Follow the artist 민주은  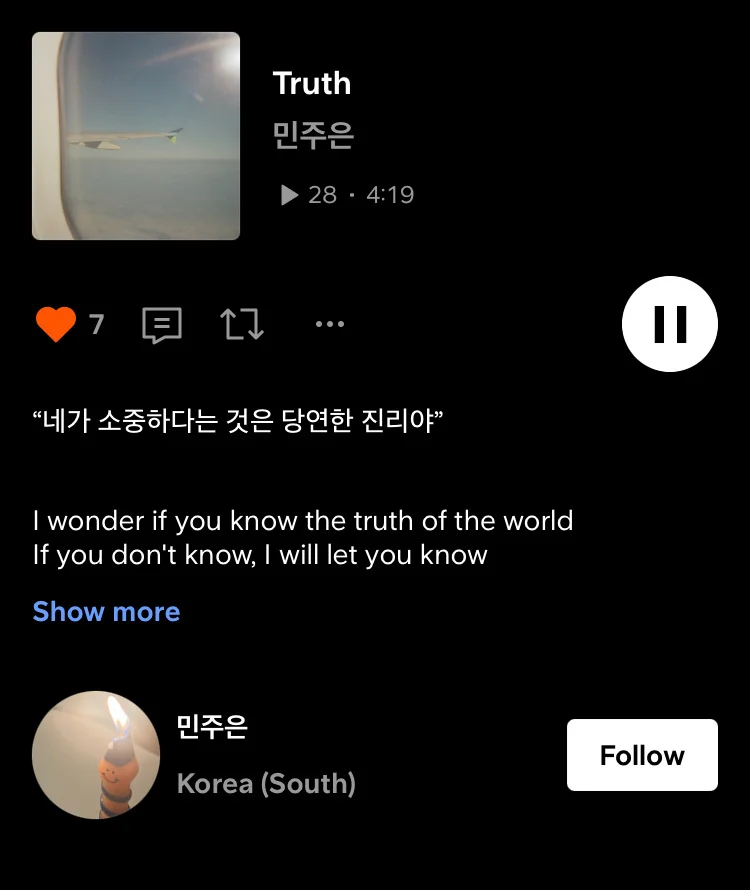pyautogui.click(x=641, y=755)
